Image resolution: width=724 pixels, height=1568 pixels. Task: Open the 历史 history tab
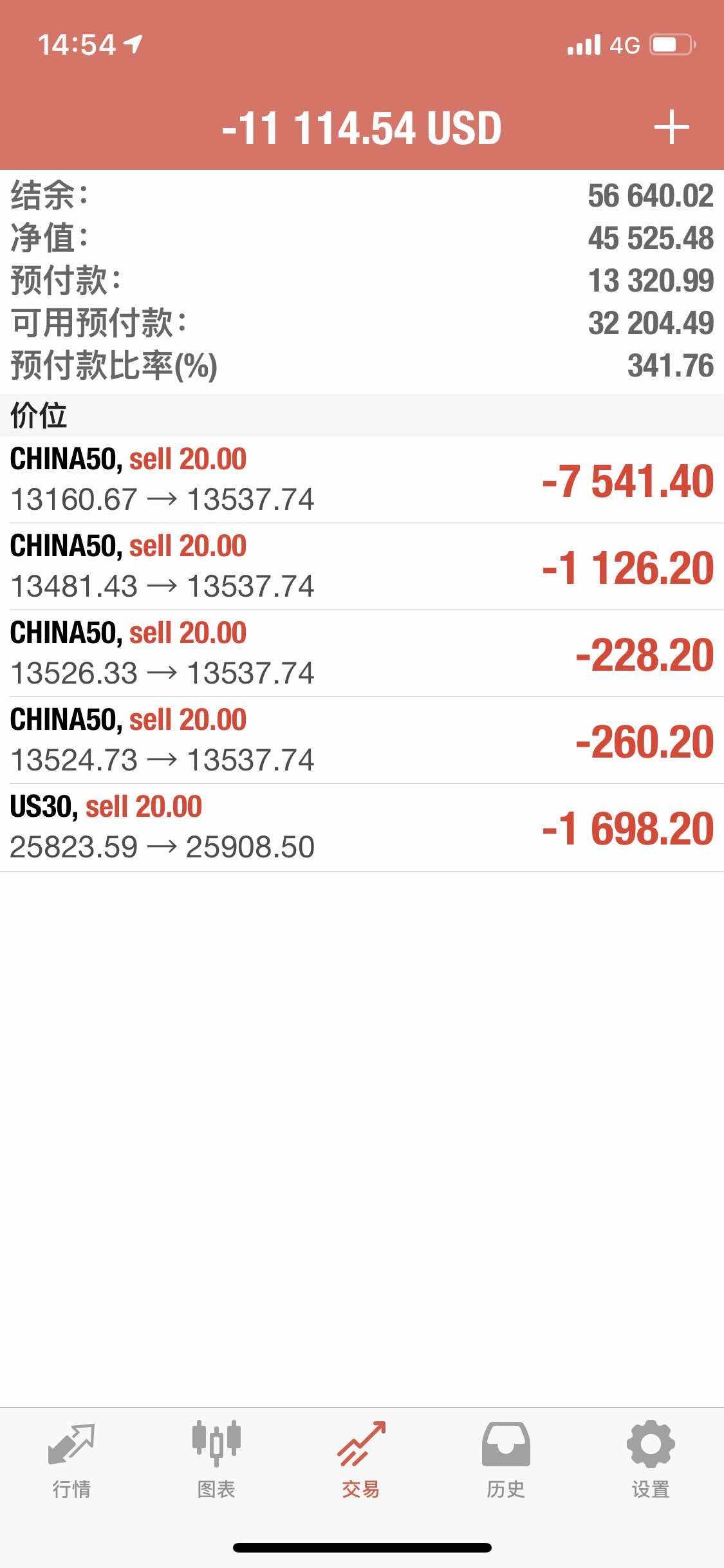point(506,1460)
